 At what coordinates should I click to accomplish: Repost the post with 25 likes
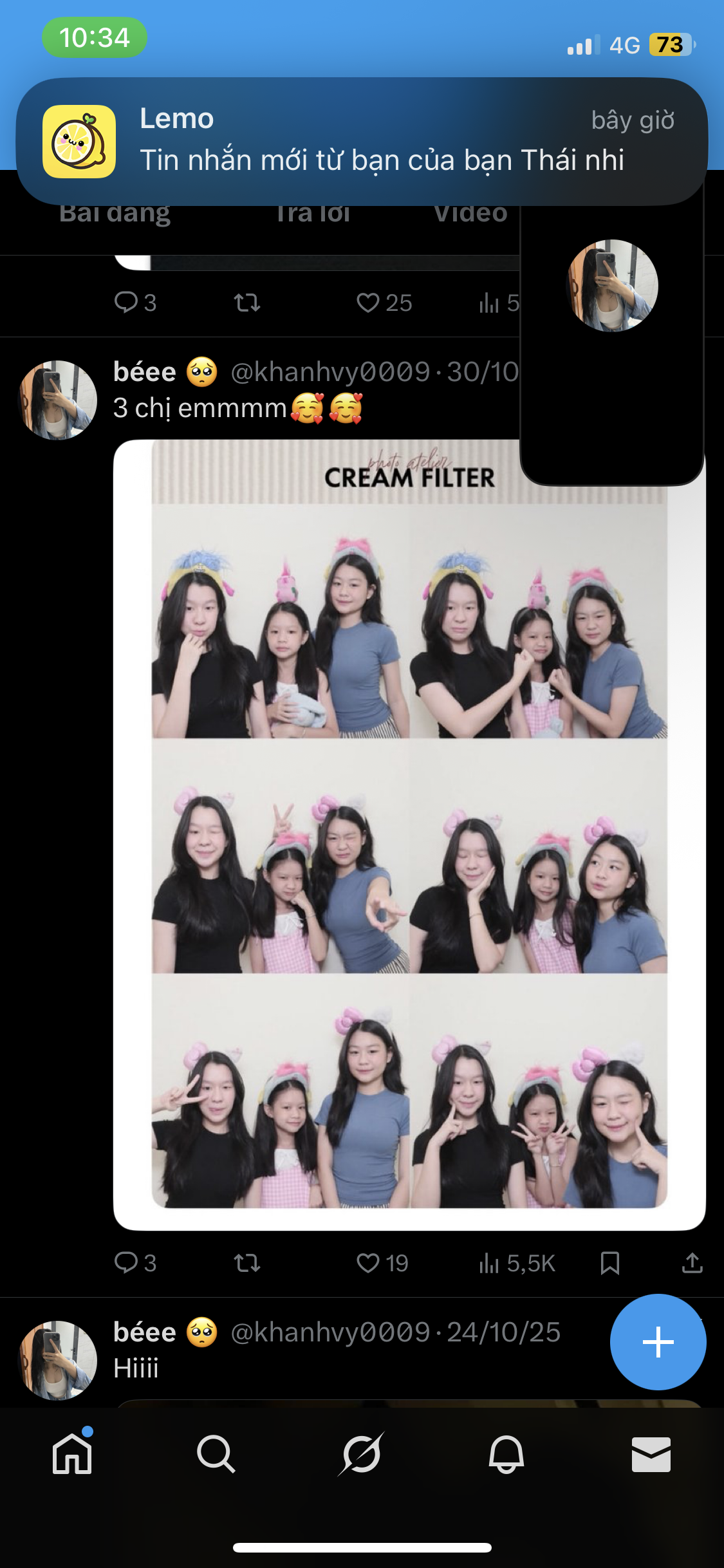pos(247,303)
